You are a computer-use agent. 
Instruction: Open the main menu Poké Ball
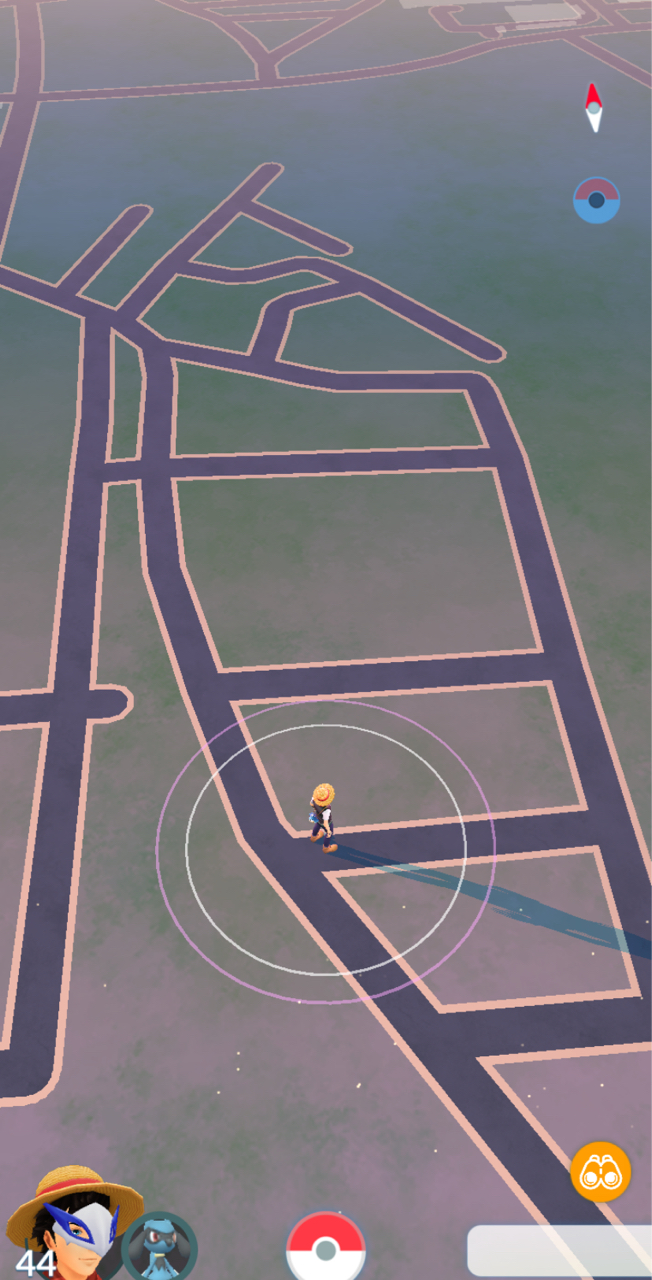pos(326,1247)
